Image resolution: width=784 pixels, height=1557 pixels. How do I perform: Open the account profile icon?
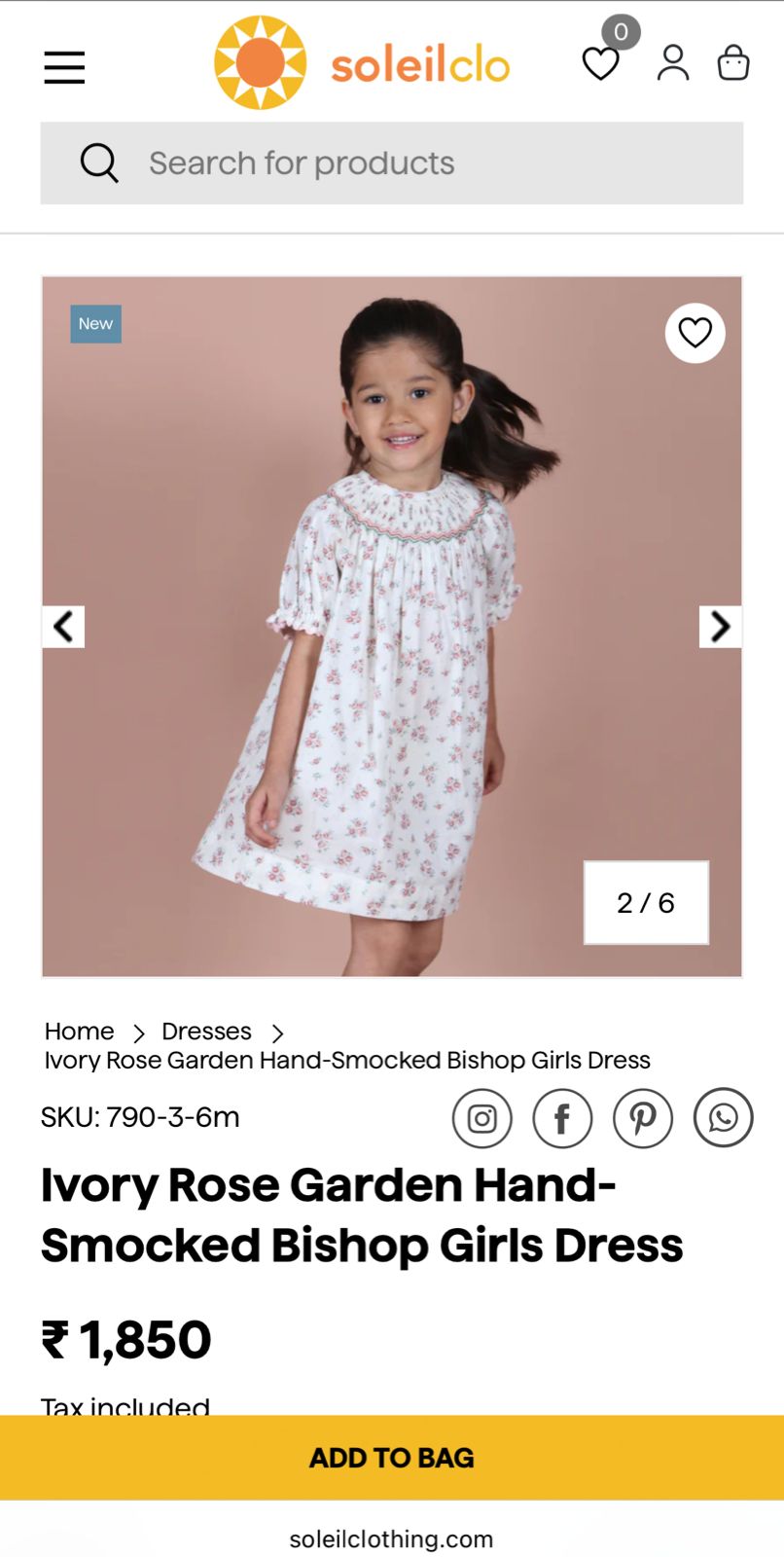pos(673,63)
